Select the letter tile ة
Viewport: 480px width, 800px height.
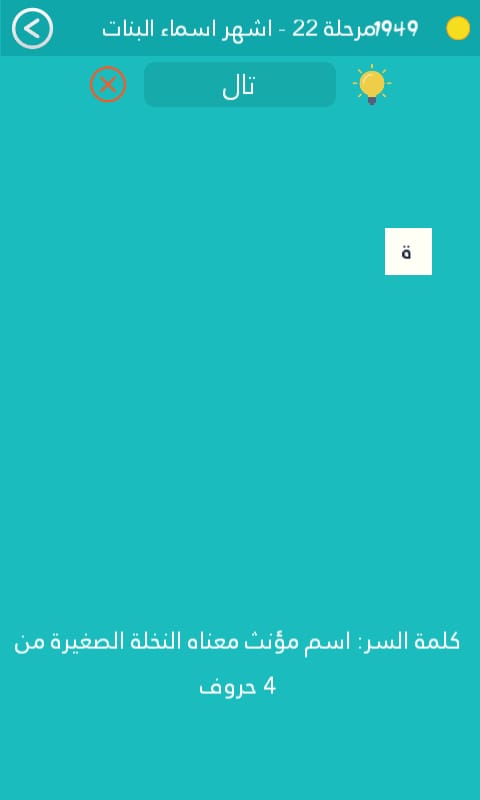pyautogui.click(x=408, y=252)
